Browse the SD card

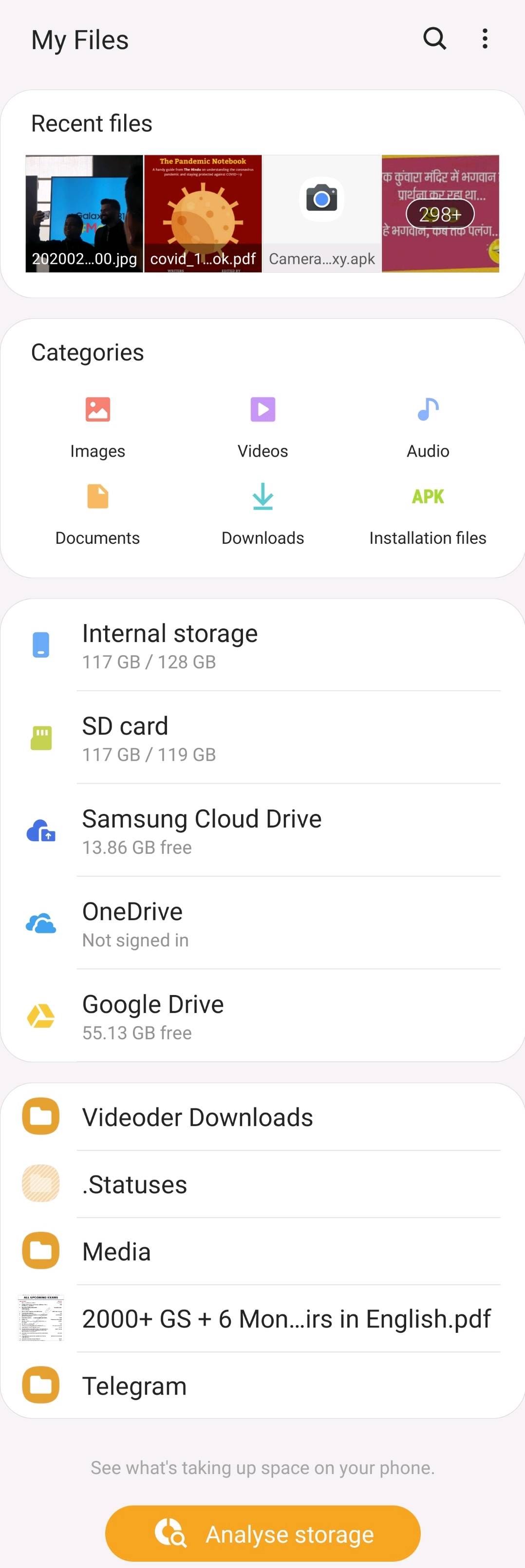tap(262, 738)
